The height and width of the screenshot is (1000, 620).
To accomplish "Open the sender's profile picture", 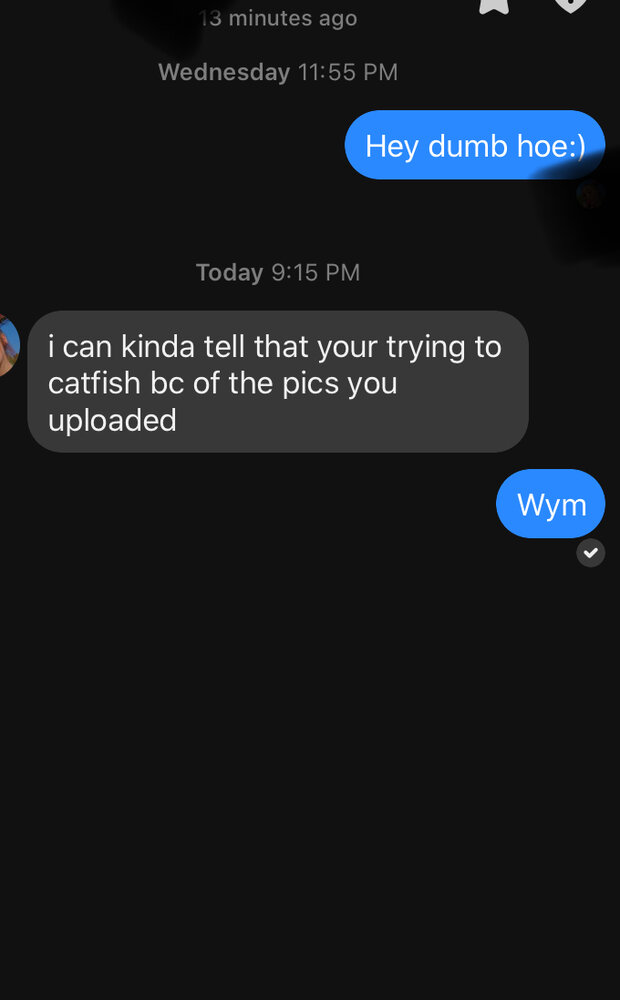I will (x=8, y=346).
